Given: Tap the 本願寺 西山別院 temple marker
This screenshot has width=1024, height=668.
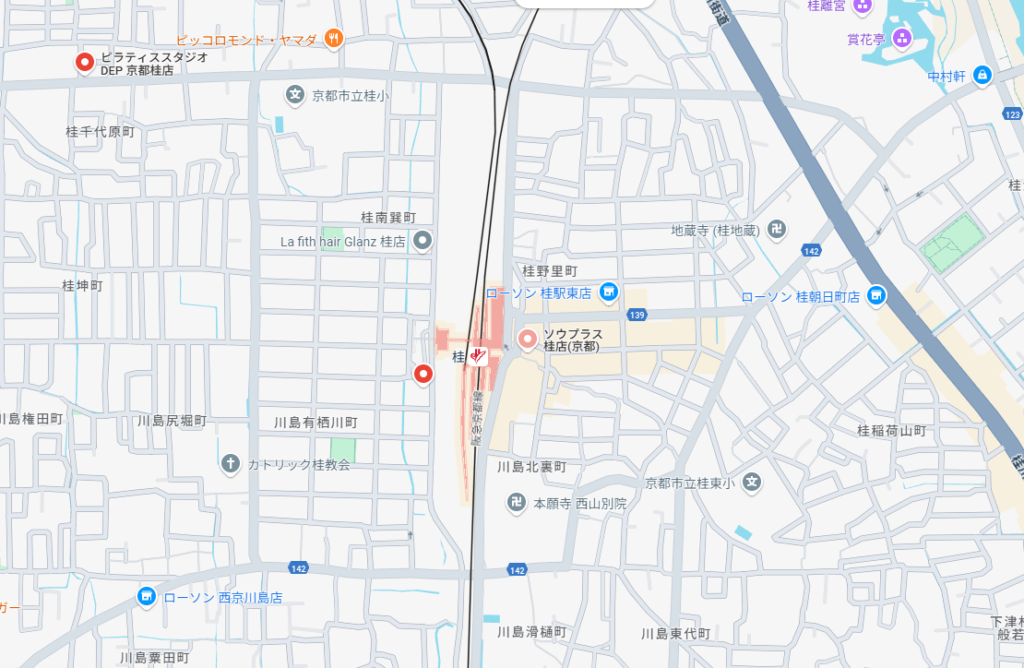Looking at the screenshot, I should point(517,503).
